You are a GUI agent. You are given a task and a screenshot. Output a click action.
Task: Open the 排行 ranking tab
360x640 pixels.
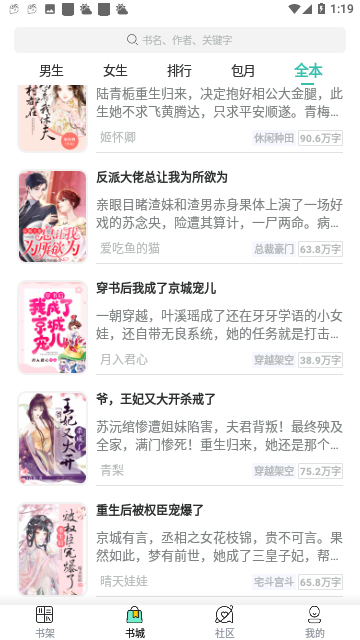click(x=179, y=71)
